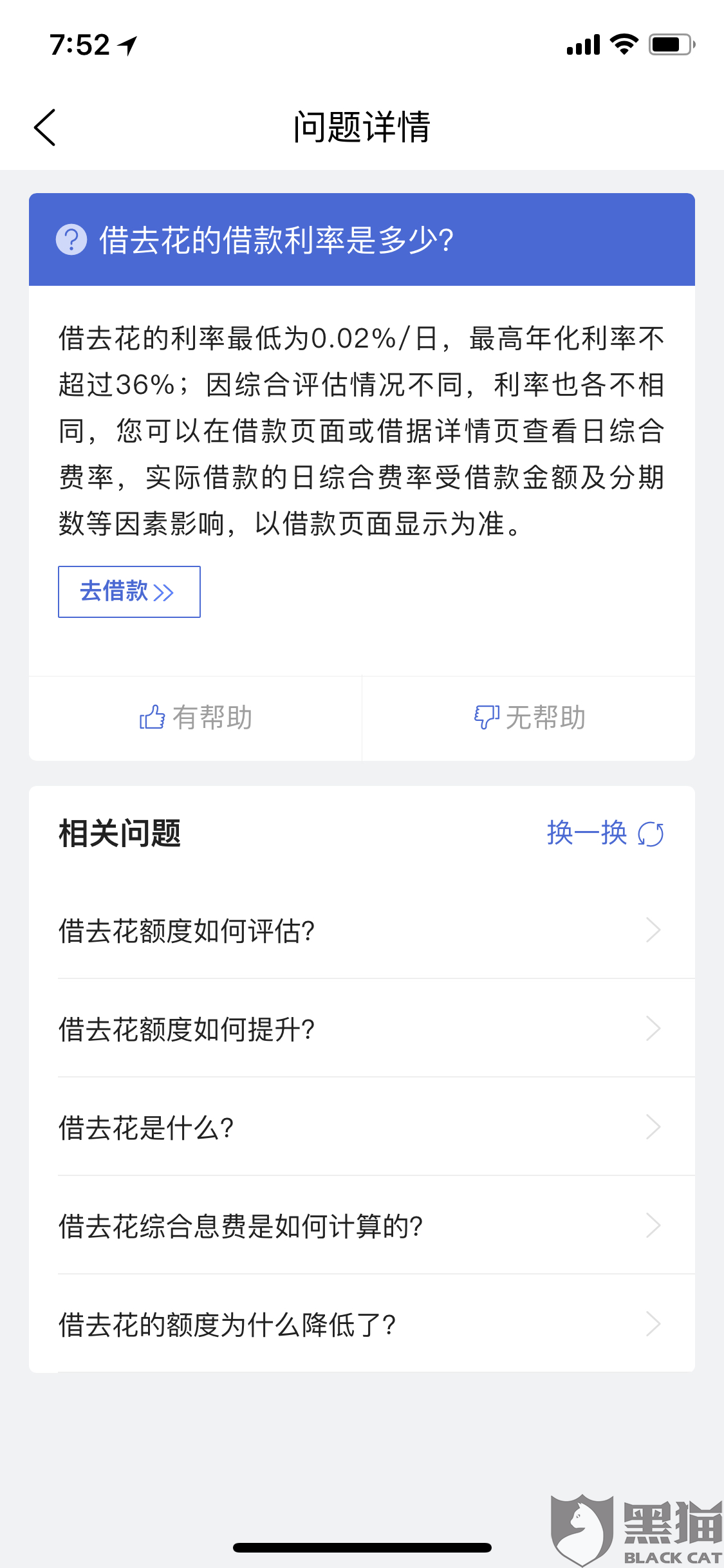
Task: Open 借去花的额度为什么降低了?
Action: [362, 1324]
